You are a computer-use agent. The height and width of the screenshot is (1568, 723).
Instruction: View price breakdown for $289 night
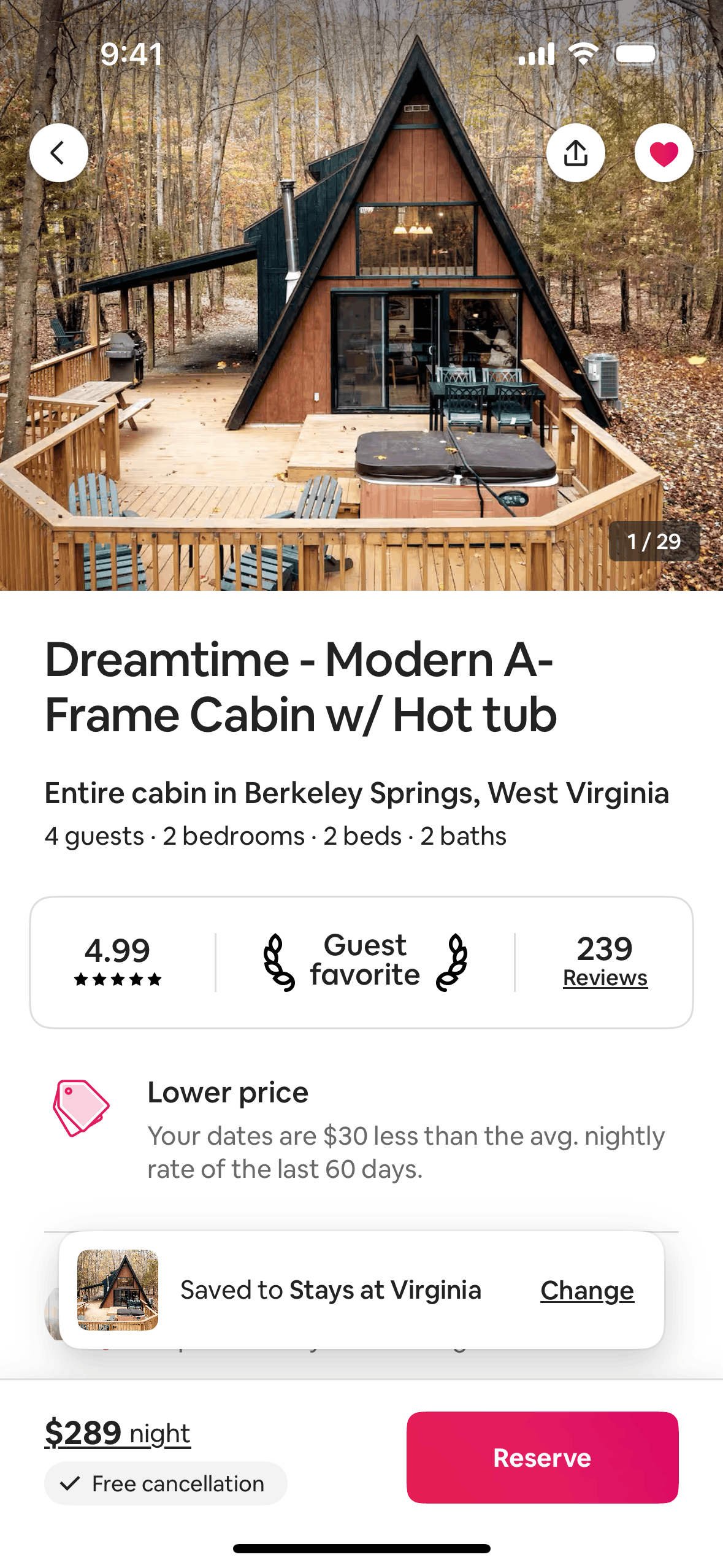[117, 1433]
